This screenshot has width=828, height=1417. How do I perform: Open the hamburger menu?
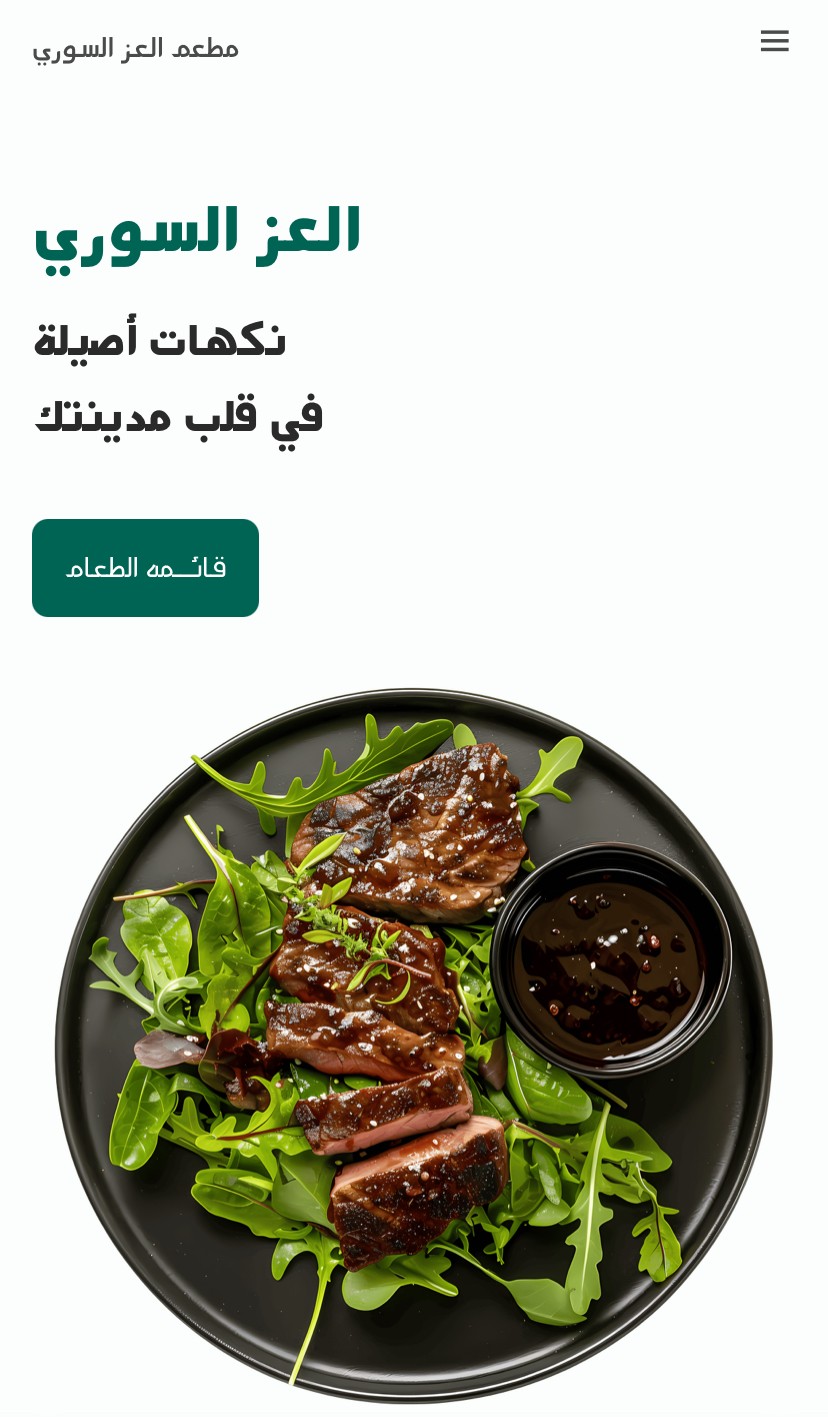pyautogui.click(x=774, y=41)
